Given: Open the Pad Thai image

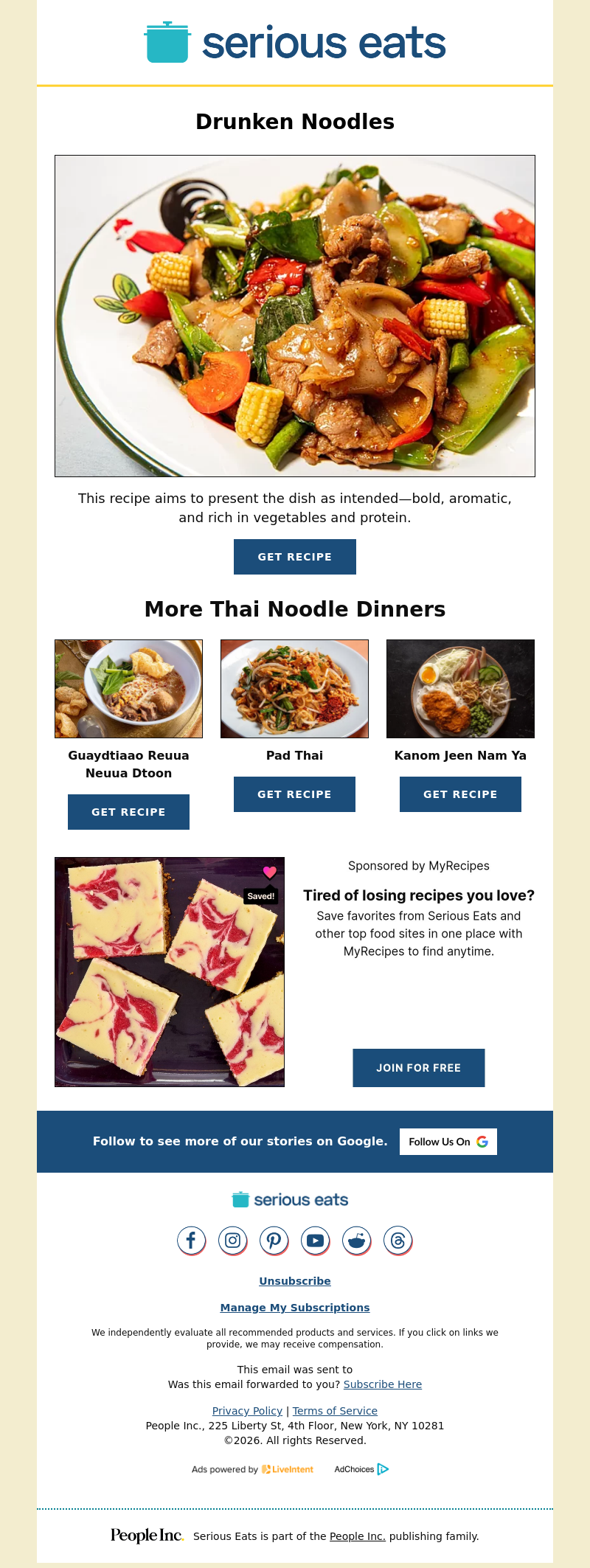Looking at the screenshot, I should click(294, 689).
